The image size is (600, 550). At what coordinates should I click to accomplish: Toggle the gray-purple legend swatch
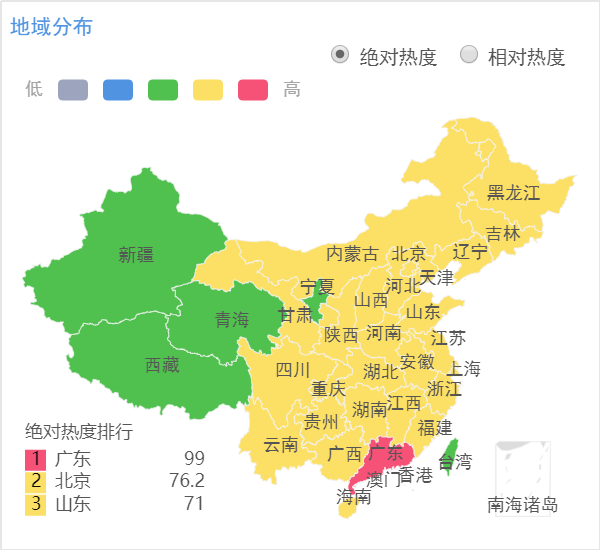[x=73, y=90]
